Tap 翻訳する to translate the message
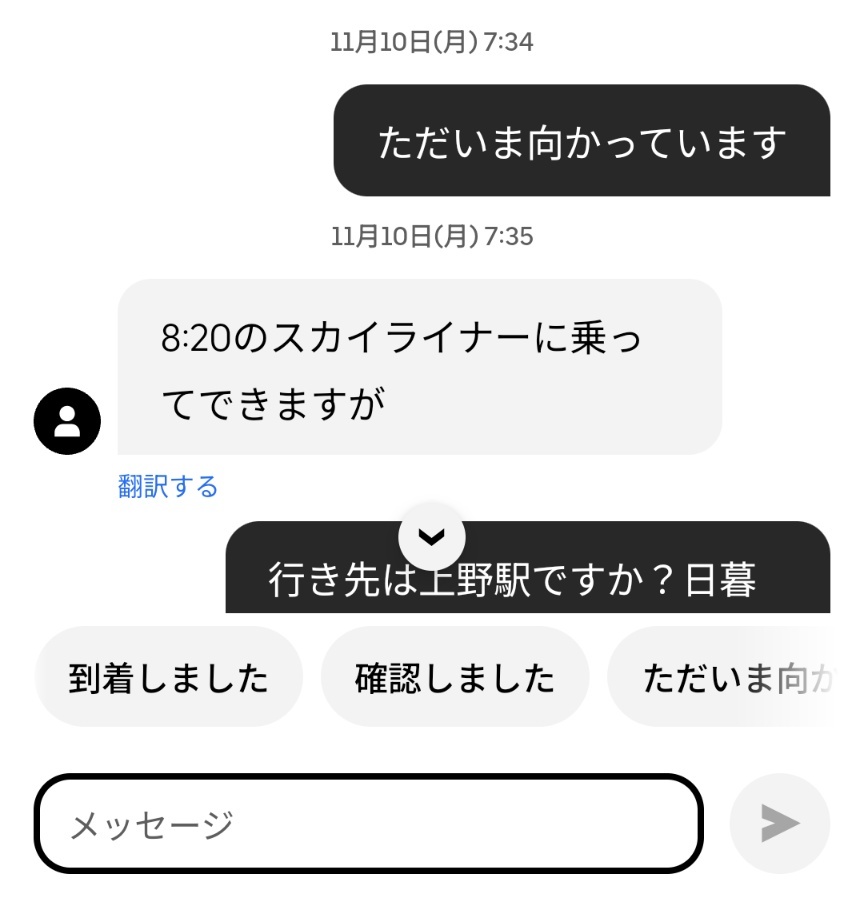 (168, 487)
